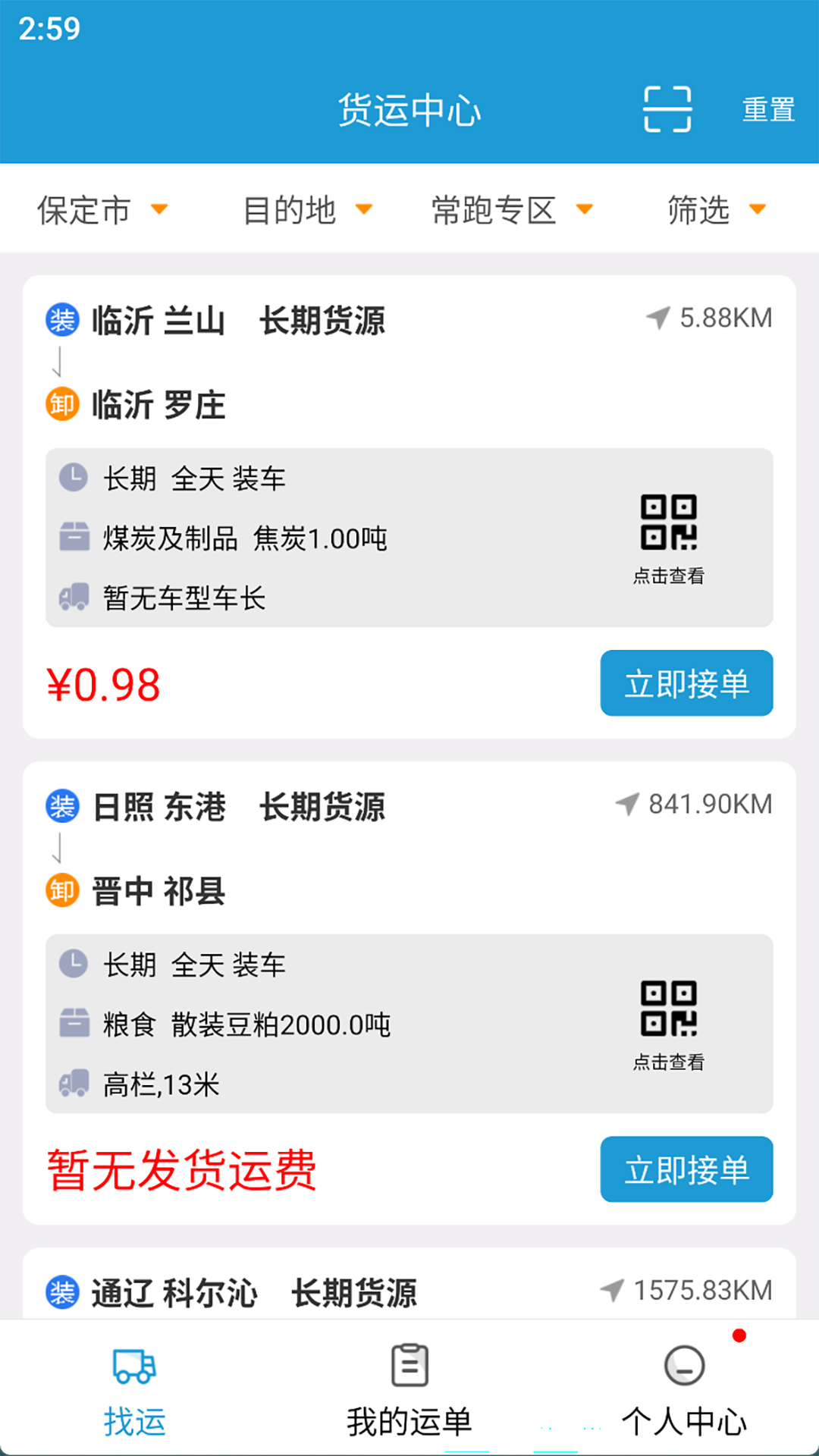Tap the 重置 reset button
This screenshot has width=819, height=1456.
(x=768, y=110)
